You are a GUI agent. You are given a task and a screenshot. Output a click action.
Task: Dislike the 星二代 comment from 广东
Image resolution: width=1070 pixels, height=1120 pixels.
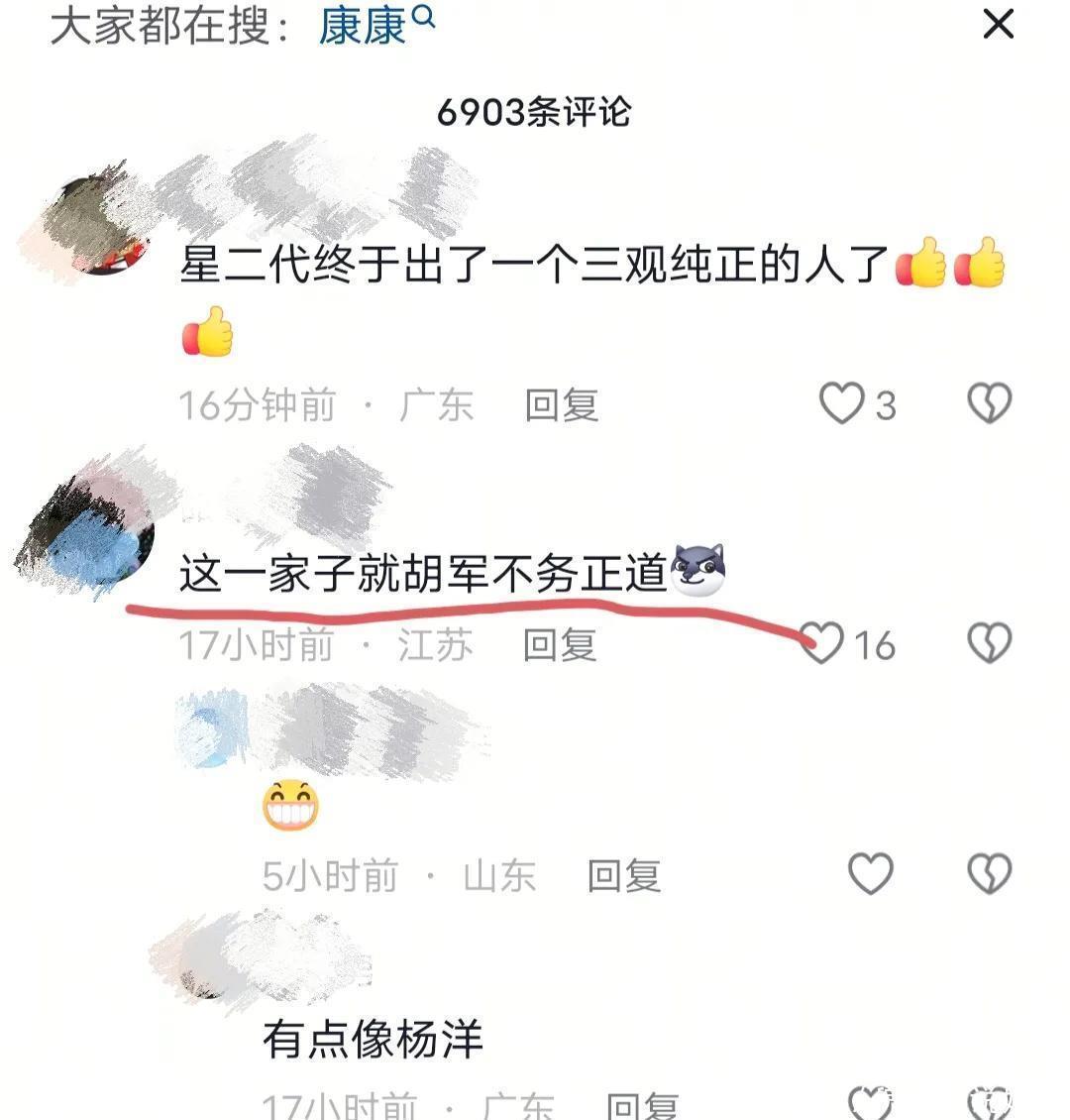click(989, 404)
